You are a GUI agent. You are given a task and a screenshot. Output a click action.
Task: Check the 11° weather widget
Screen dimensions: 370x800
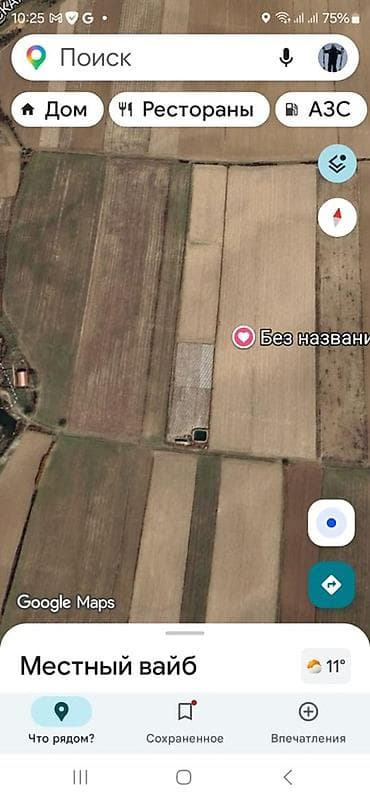coord(326,666)
